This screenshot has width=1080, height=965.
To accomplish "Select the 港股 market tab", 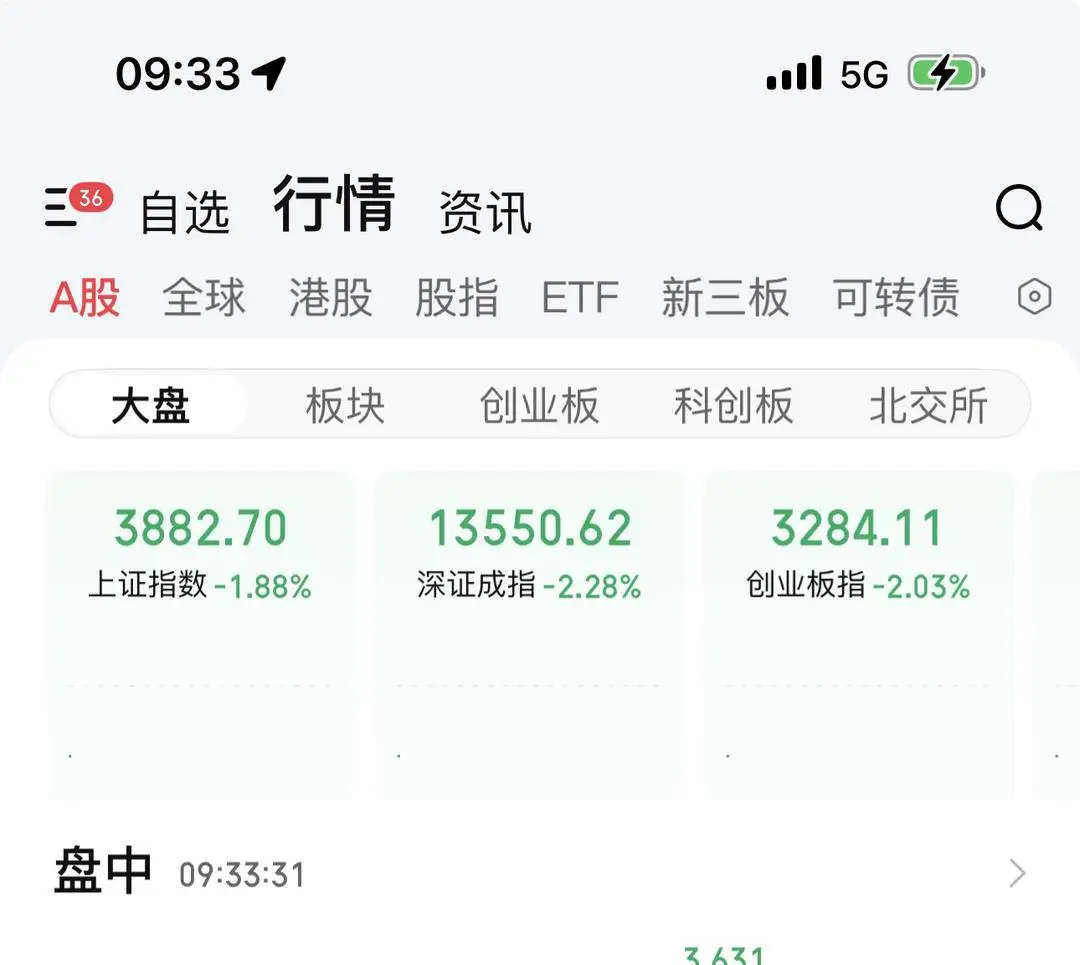I will click(x=330, y=298).
